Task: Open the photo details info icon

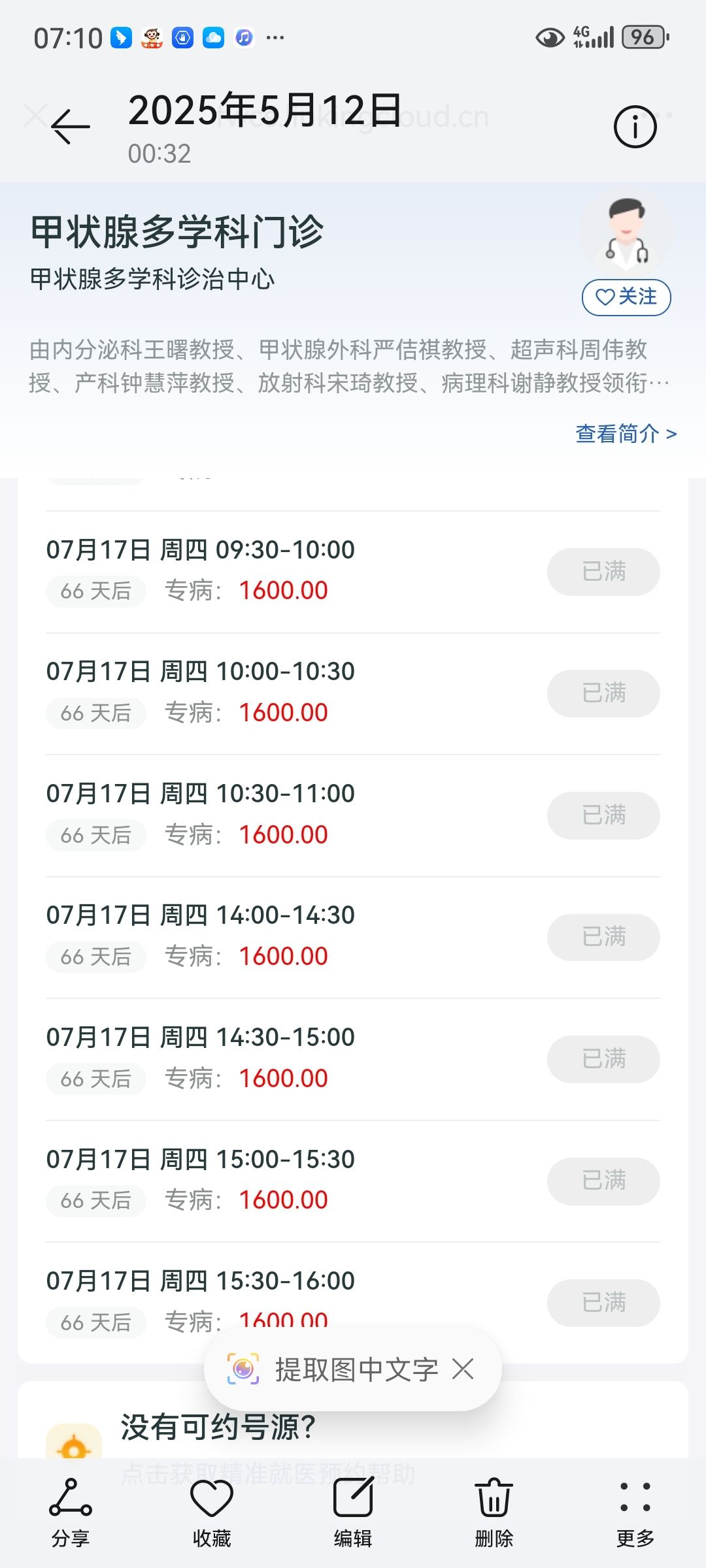Action: point(635,126)
